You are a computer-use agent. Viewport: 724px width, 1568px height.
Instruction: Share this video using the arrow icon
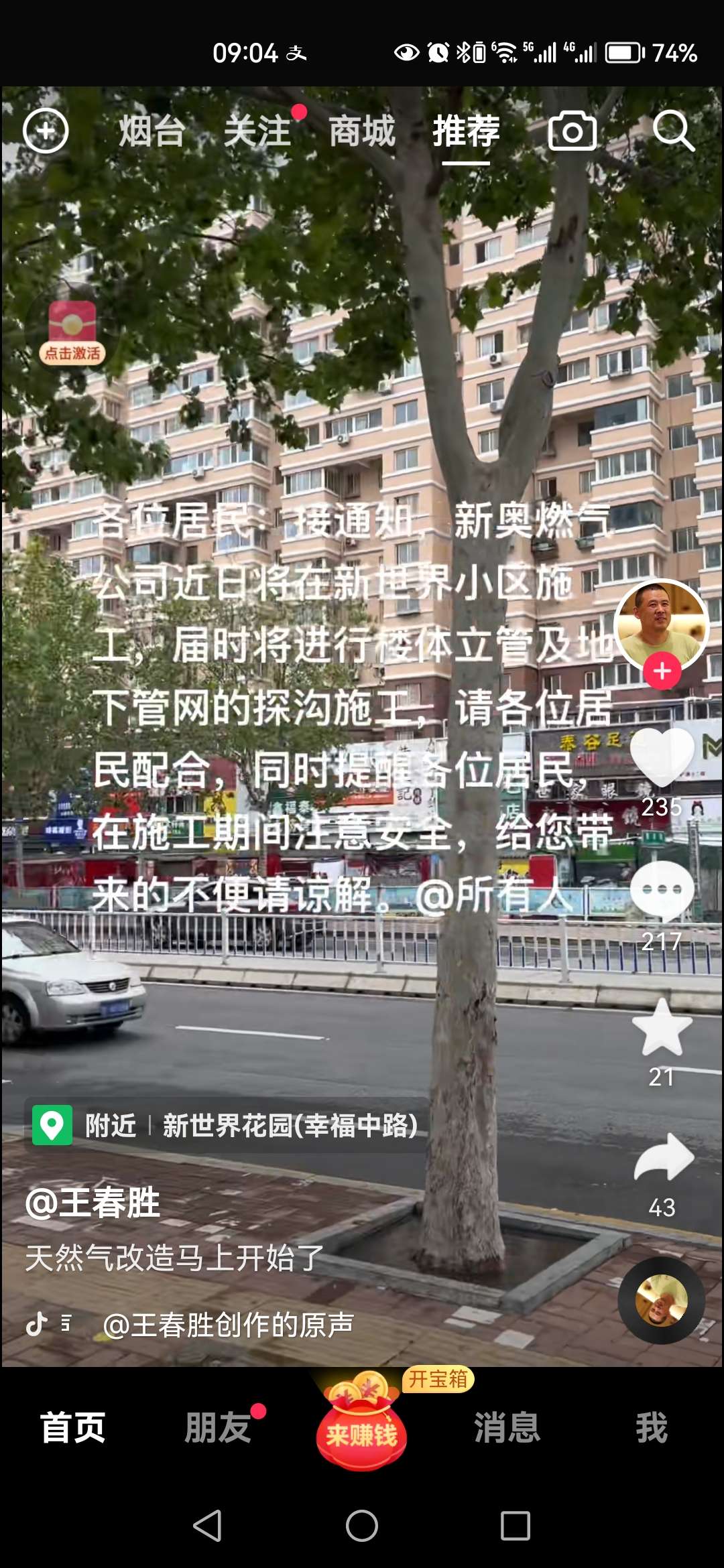coord(662,1158)
